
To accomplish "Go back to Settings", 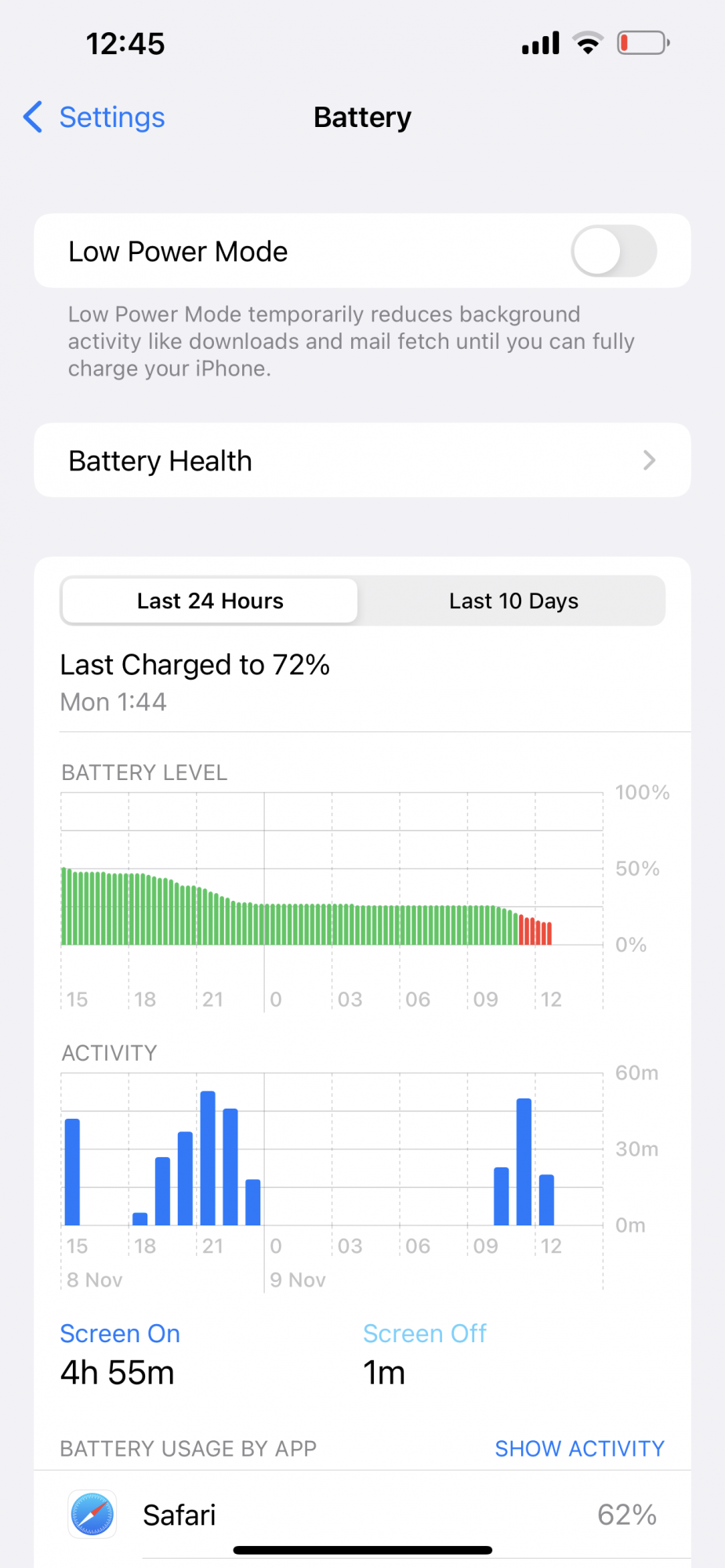I will click(94, 118).
